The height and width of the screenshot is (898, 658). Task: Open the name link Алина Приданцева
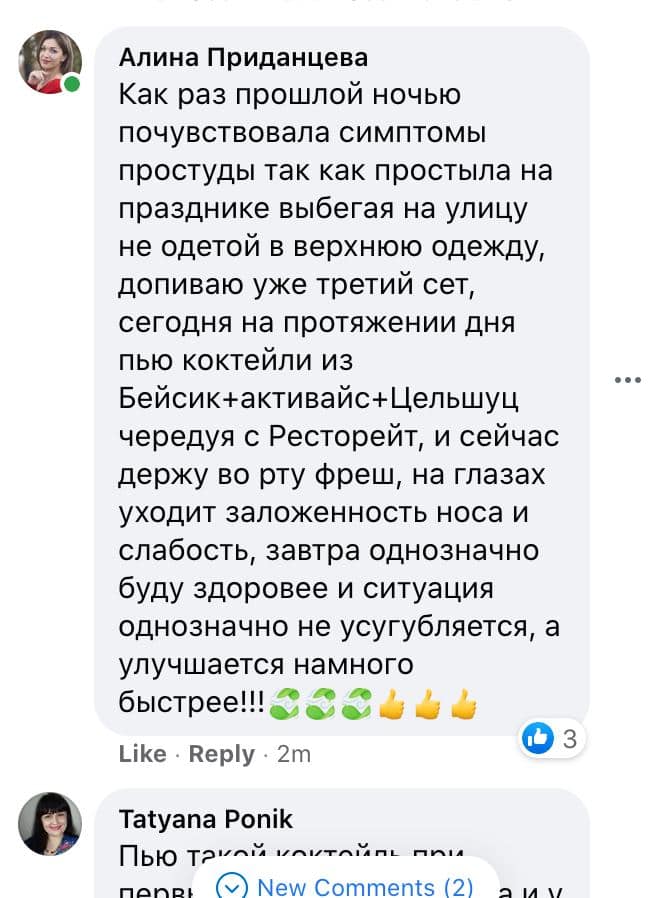(x=243, y=58)
